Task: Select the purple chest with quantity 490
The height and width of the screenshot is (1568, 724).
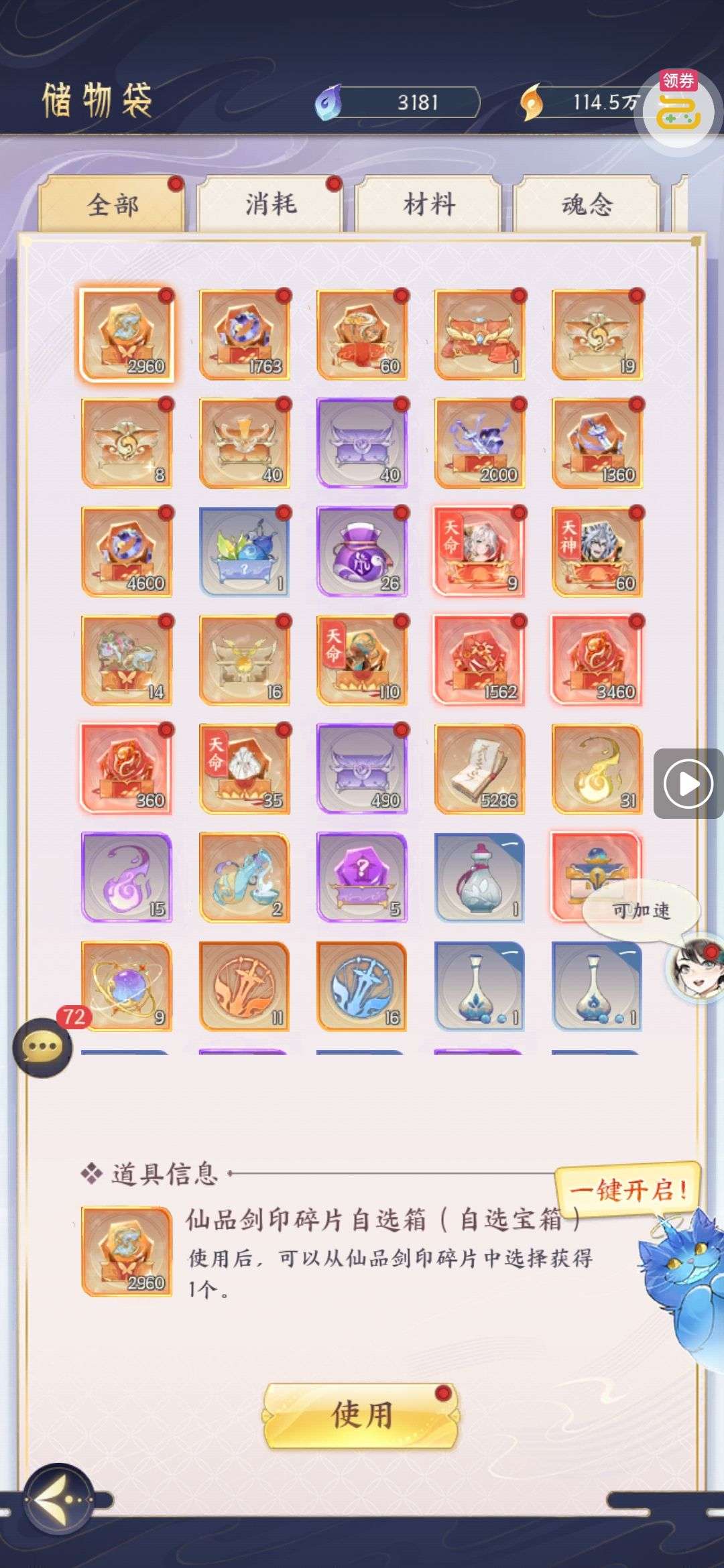Action: [362, 769]
